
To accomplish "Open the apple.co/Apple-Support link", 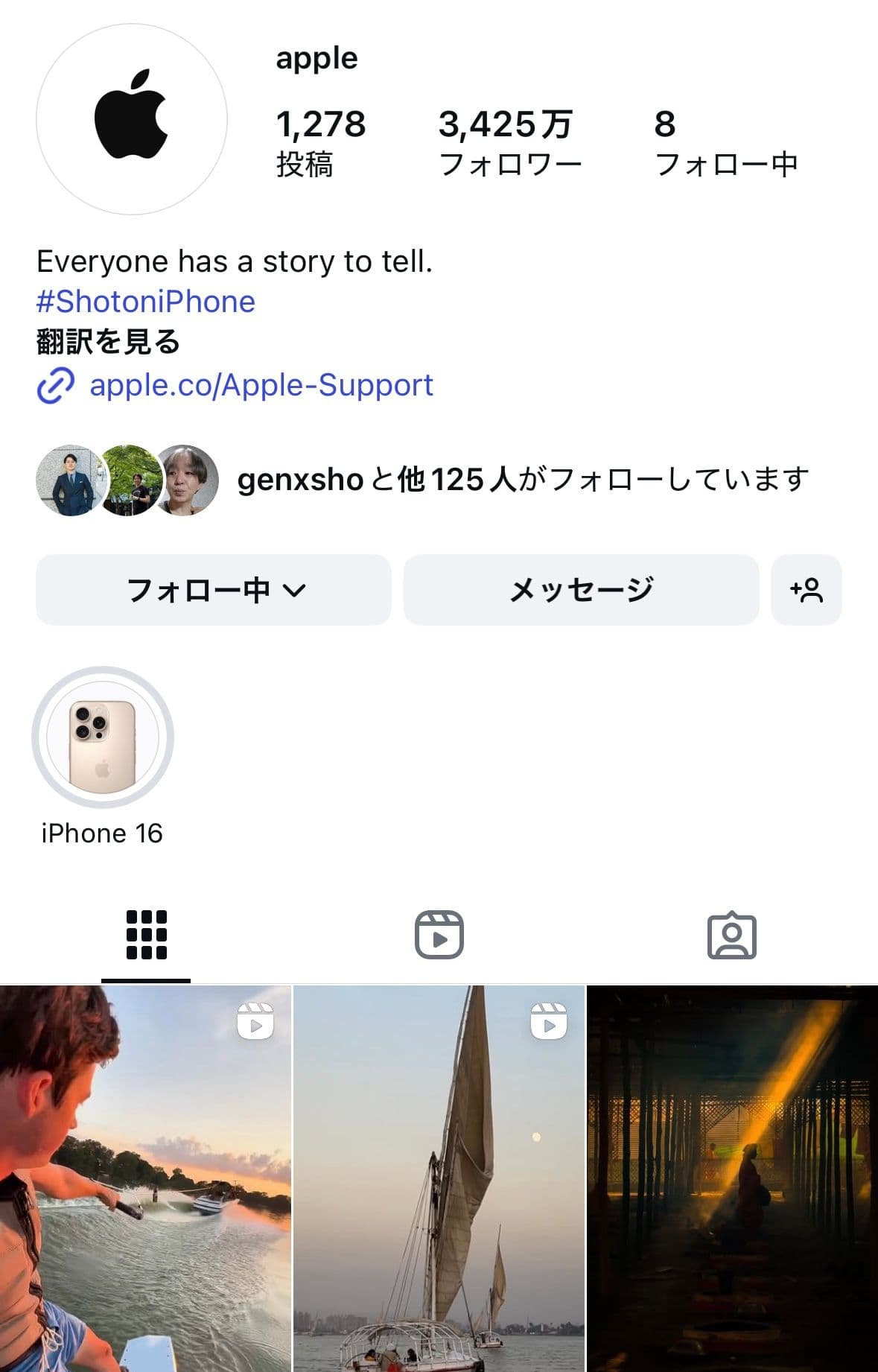I will 261,385.
